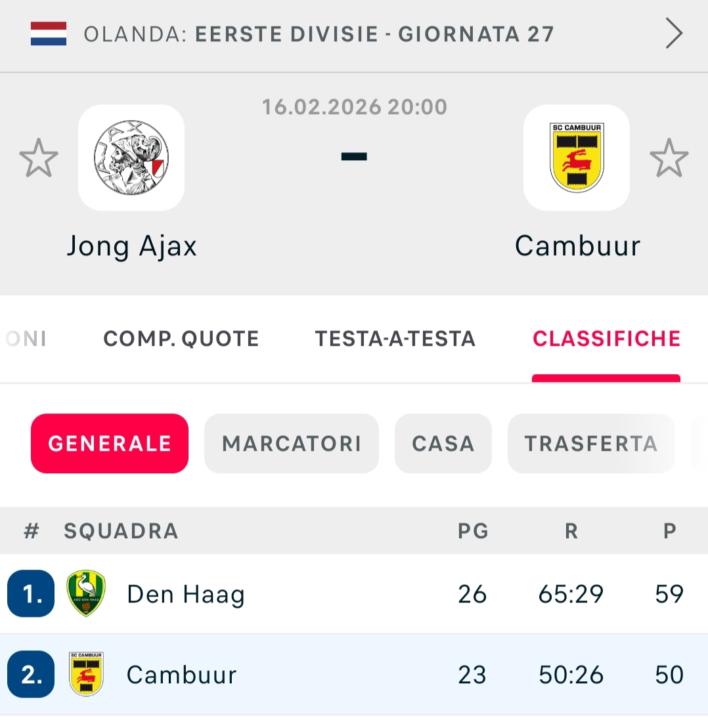The width and height of the screenshot is (708, 720).
Task: Show the Marcatori top scorers chip
Action: click(292, 443)
